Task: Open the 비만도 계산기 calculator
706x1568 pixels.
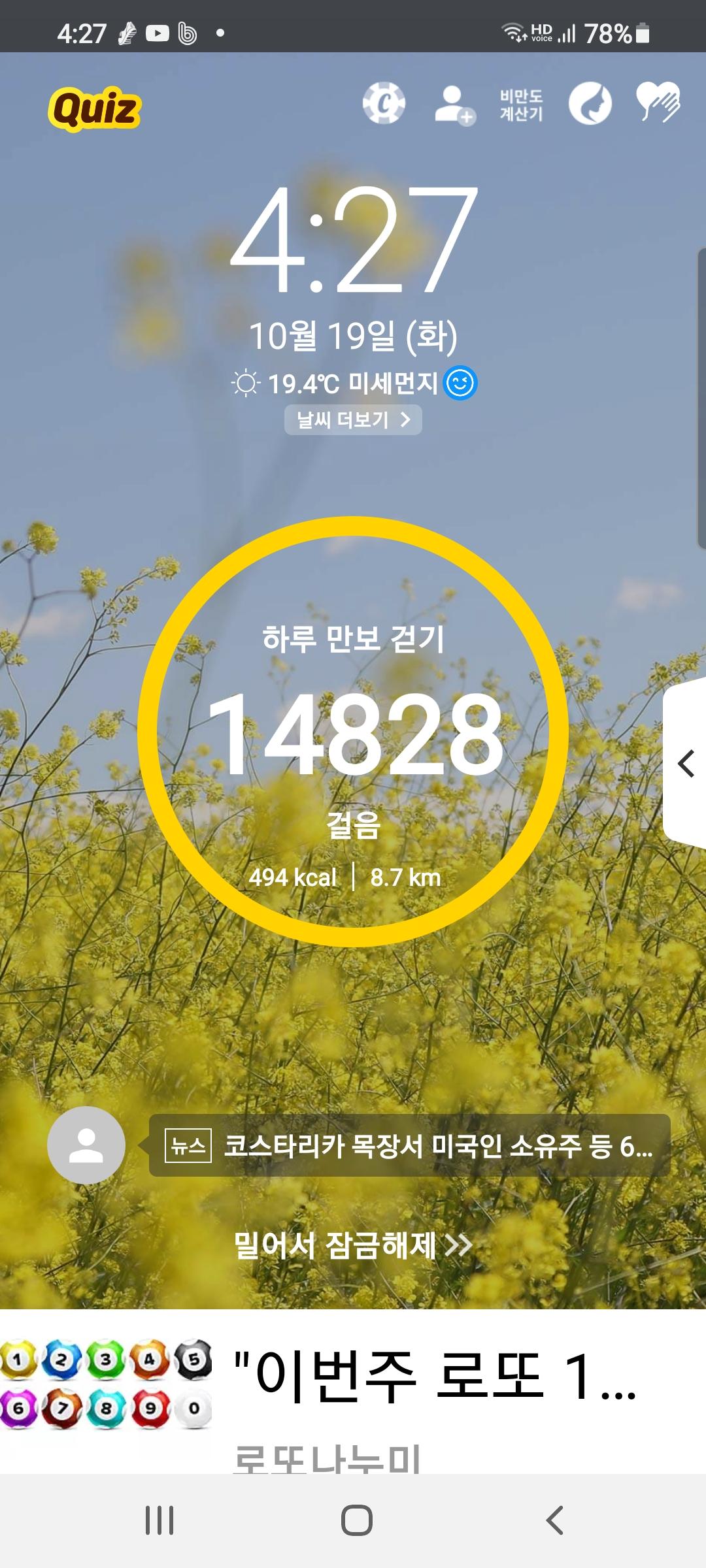Action: 521,105
